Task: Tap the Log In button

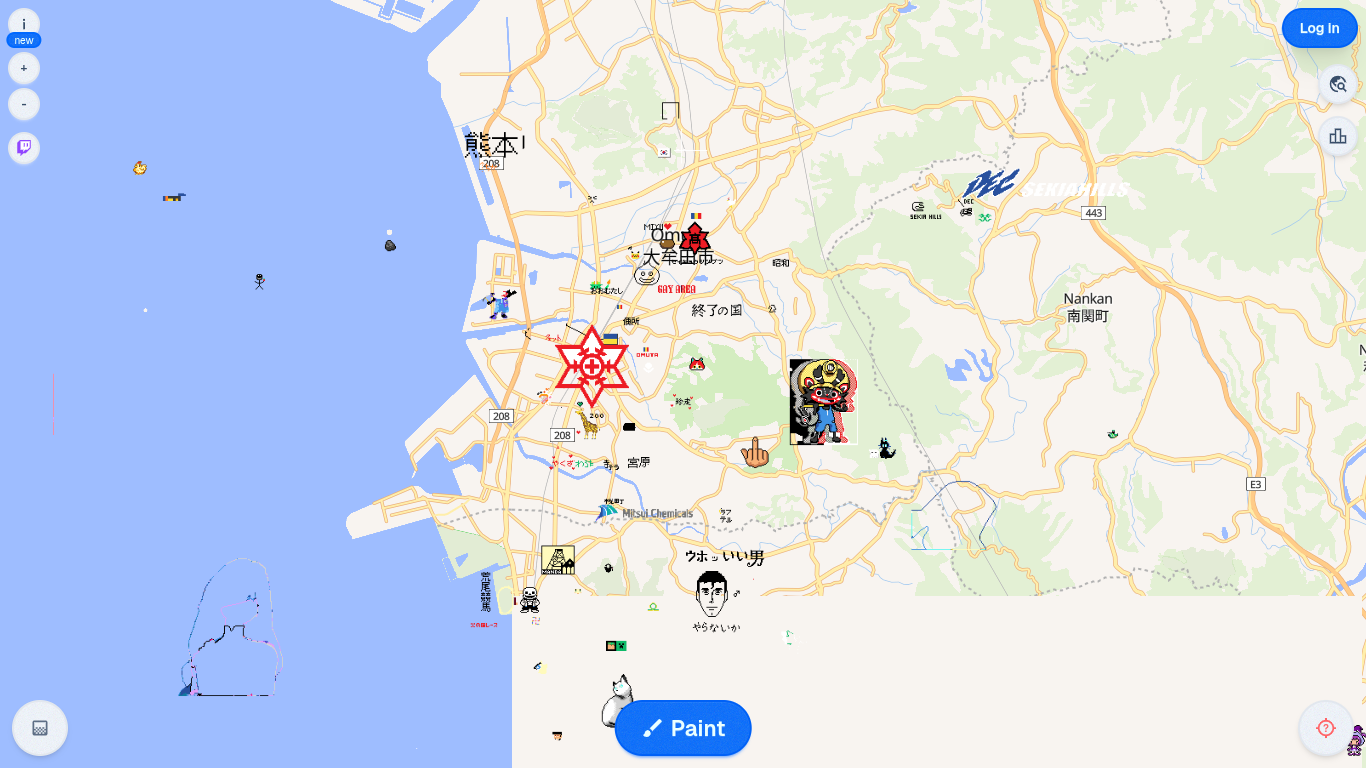Action: pos(1319,28)
